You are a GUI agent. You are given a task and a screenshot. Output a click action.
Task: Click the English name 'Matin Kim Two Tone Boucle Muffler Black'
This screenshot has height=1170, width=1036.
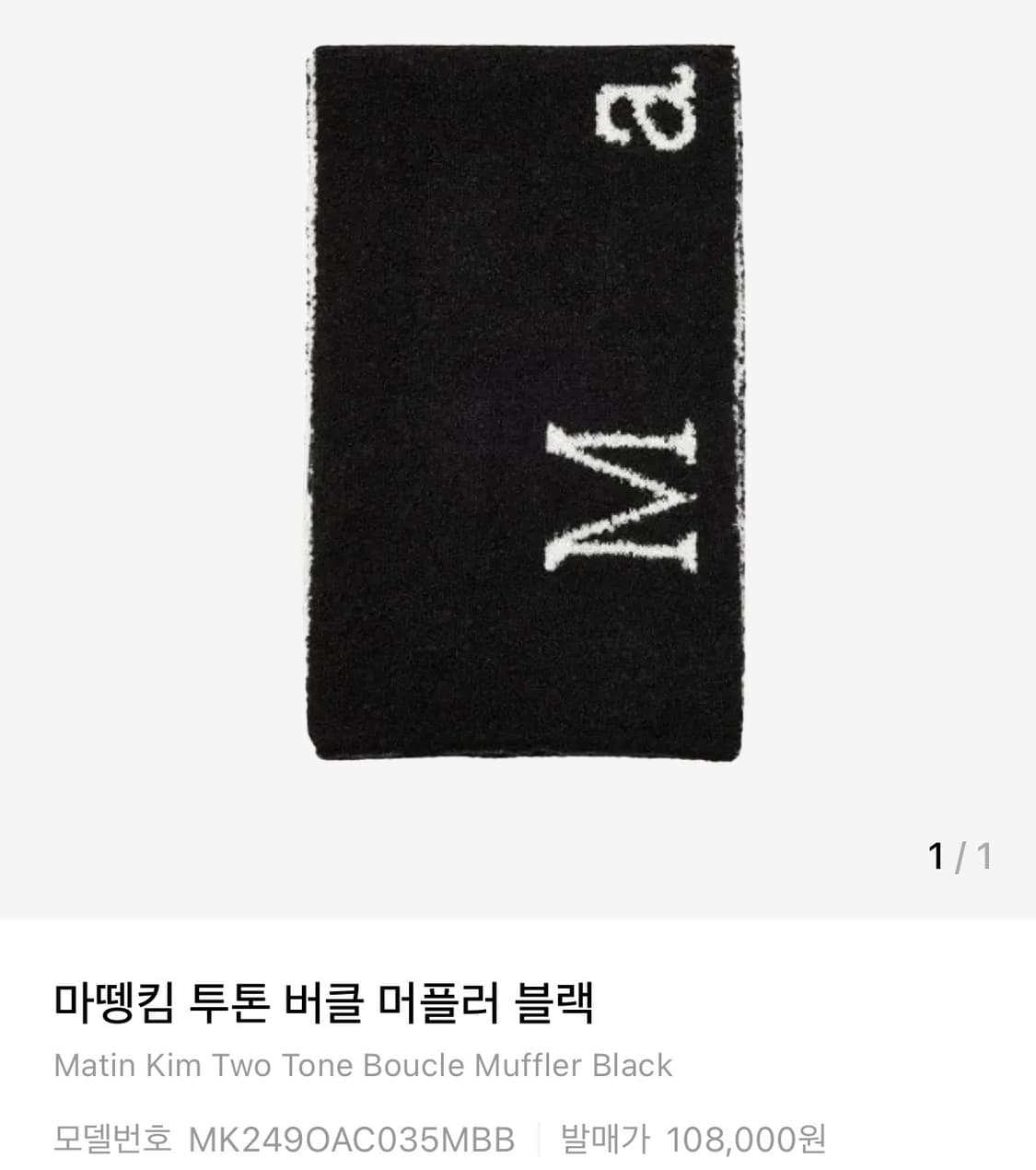(364, 1065)
